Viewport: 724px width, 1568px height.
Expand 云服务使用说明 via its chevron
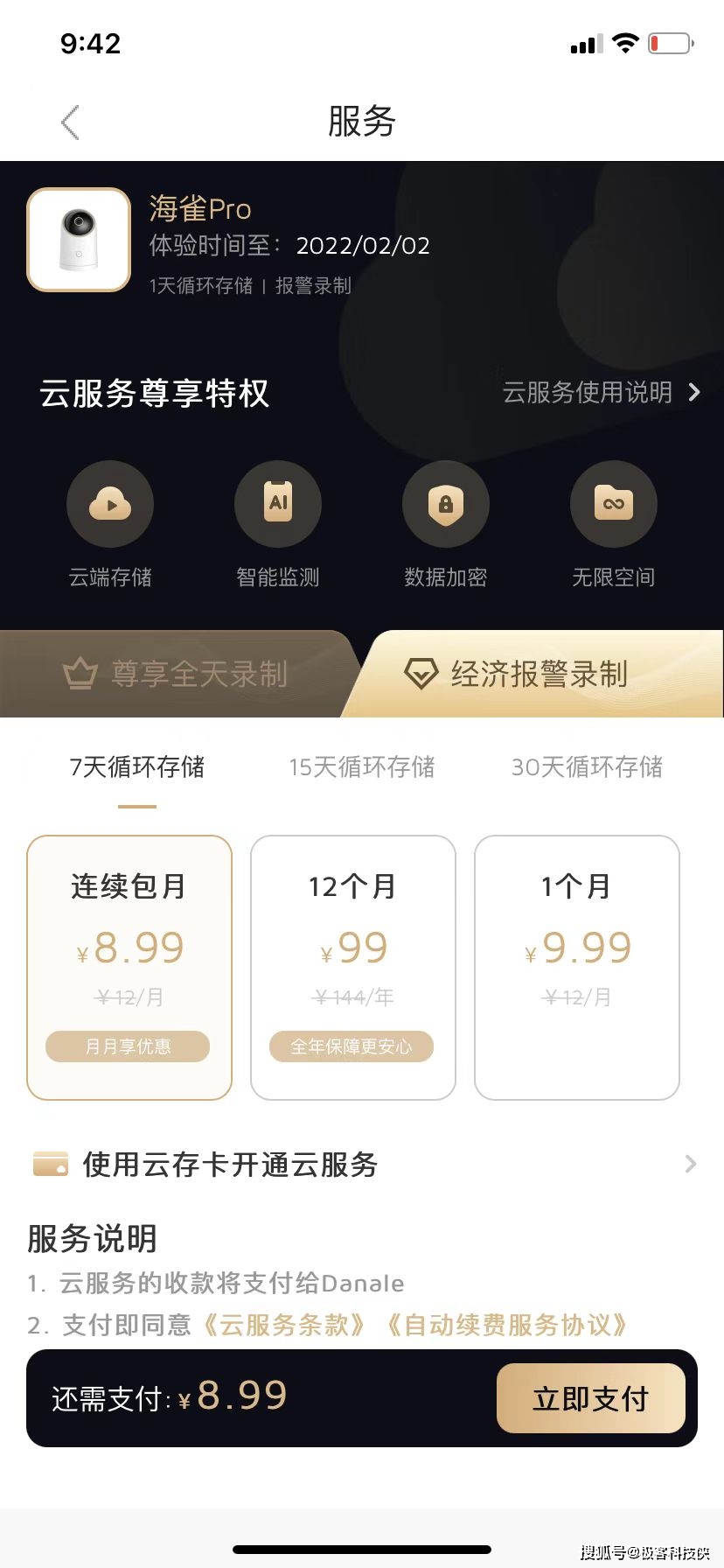pos(693,393)
